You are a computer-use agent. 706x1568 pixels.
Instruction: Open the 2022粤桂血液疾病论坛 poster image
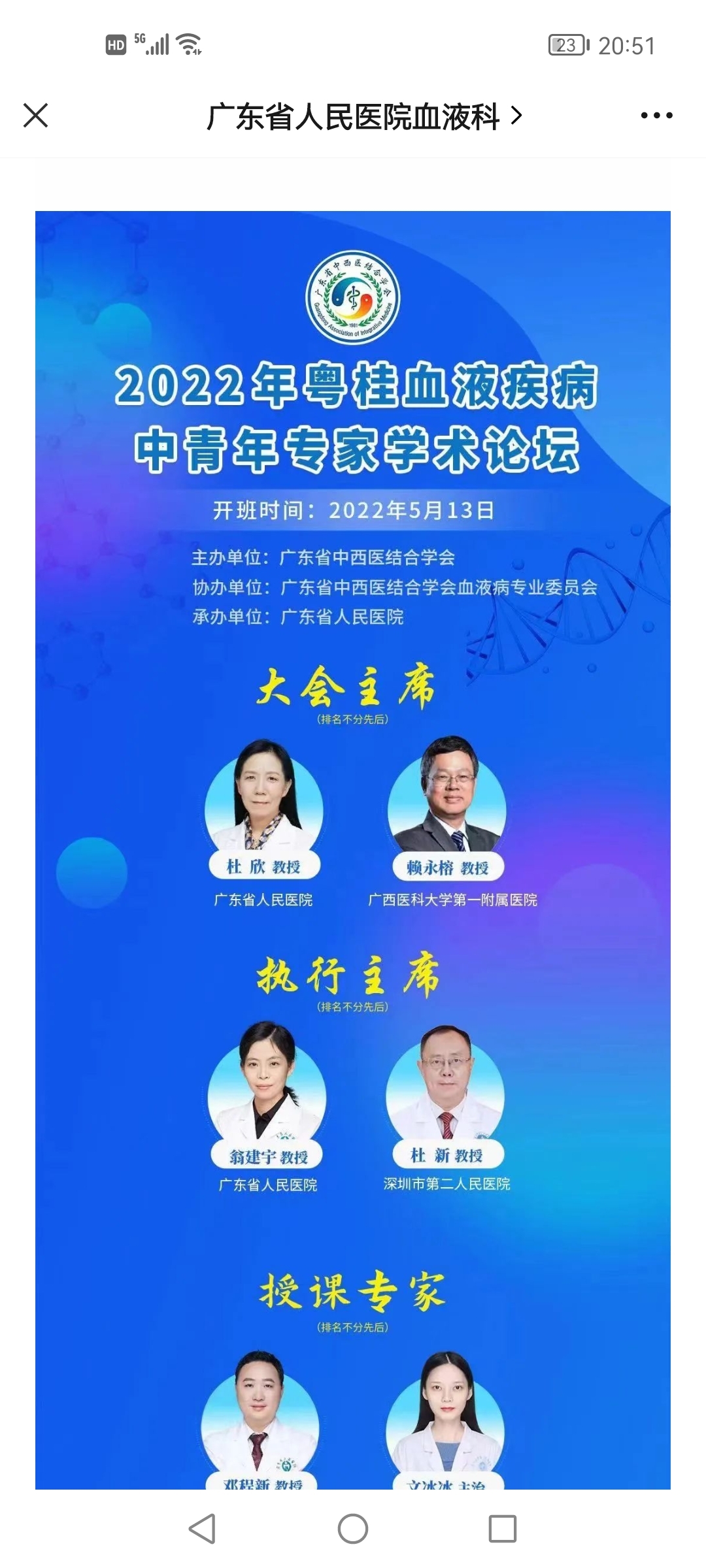coord(353,850)
